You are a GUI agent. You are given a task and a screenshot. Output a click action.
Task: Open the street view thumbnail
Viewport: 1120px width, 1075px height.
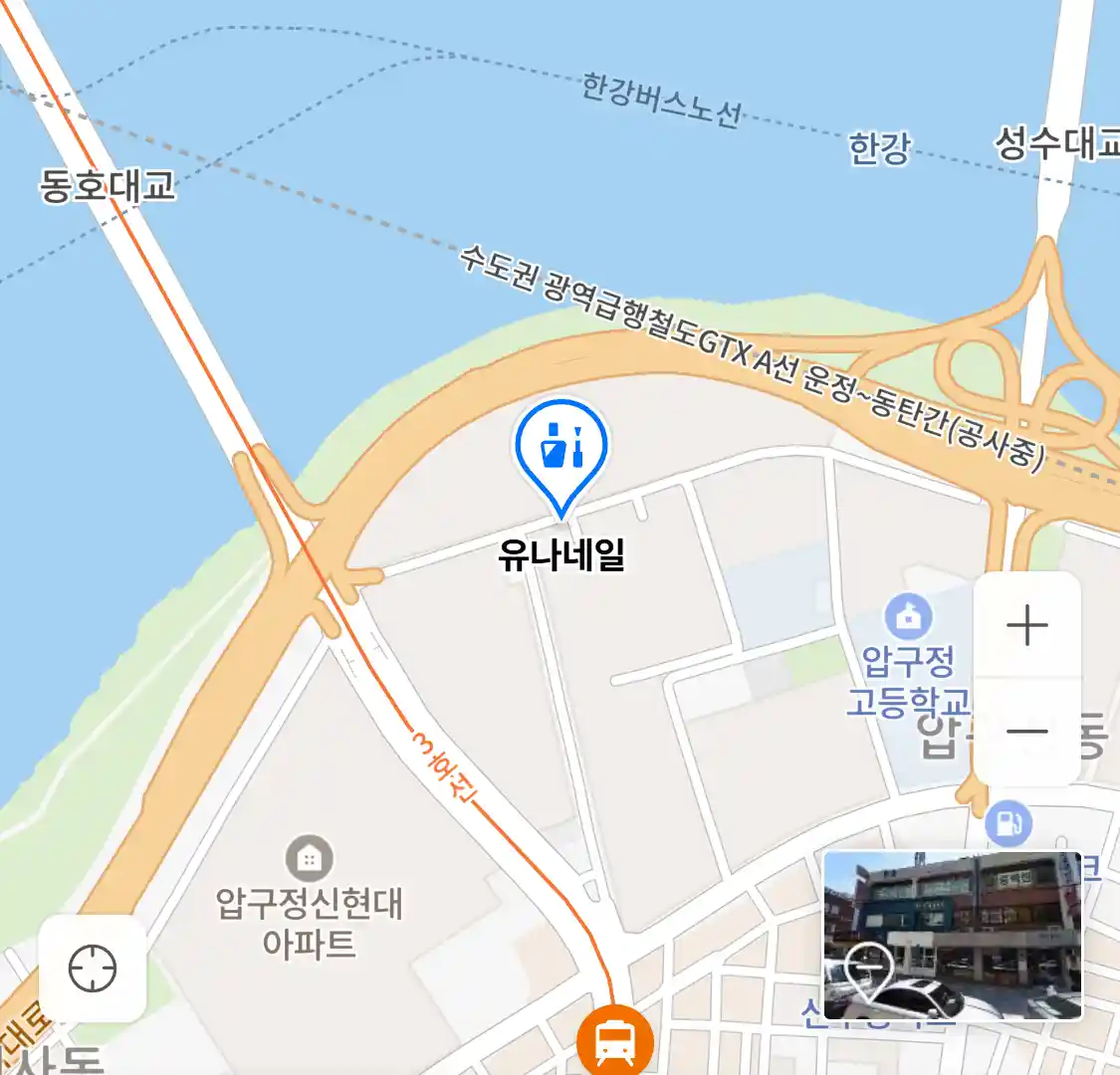pos(952,935)
